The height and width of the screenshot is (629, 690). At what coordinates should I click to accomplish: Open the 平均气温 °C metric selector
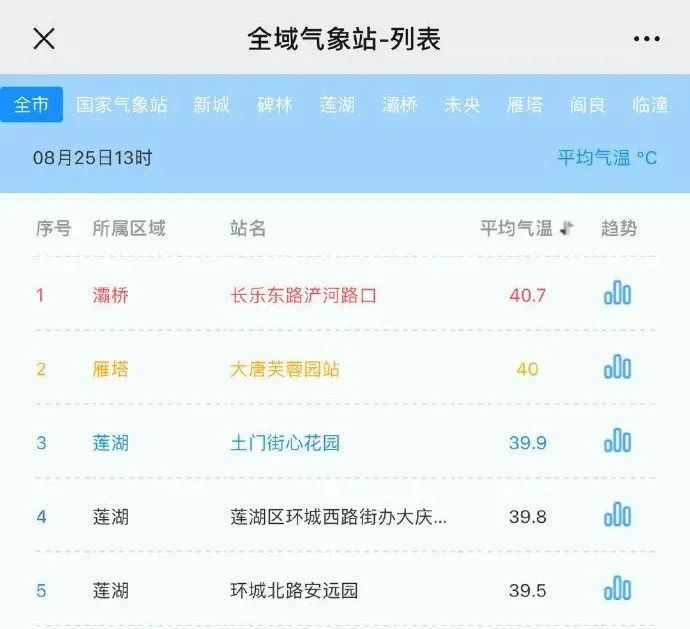point(607,158)
